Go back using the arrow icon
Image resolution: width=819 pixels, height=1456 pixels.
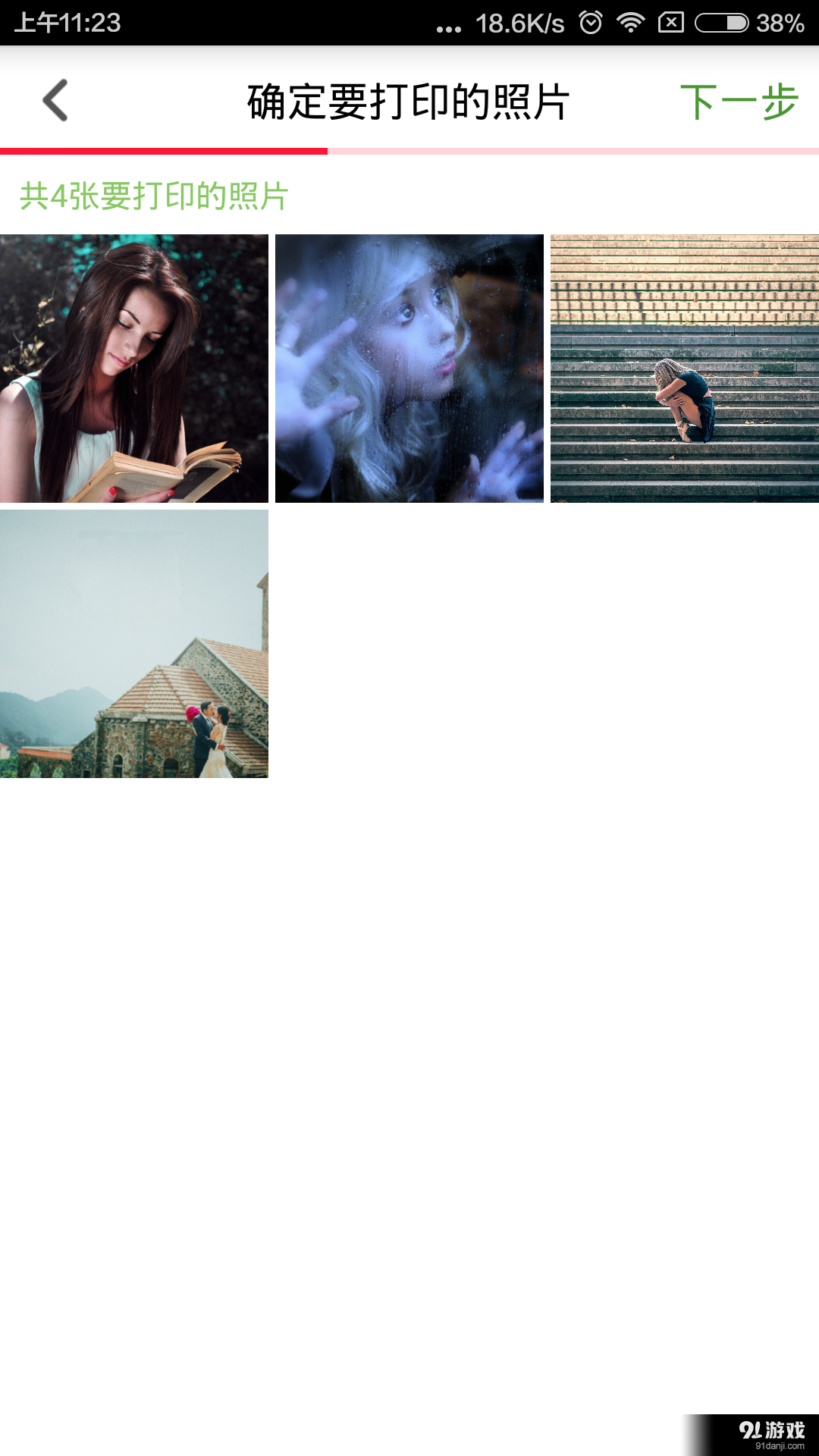tap(55, 100)
